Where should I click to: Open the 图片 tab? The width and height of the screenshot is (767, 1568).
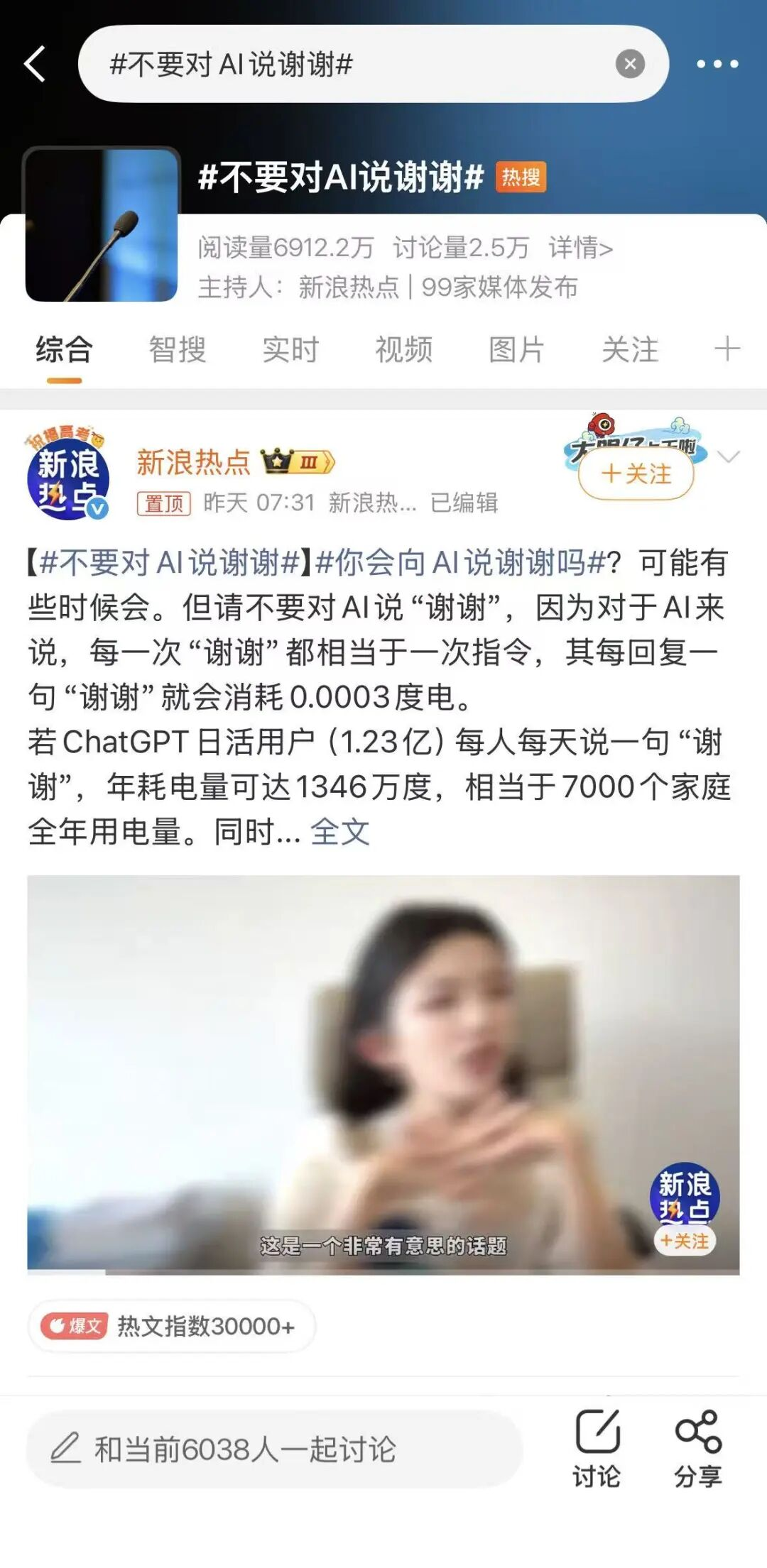tap(516, 350)
